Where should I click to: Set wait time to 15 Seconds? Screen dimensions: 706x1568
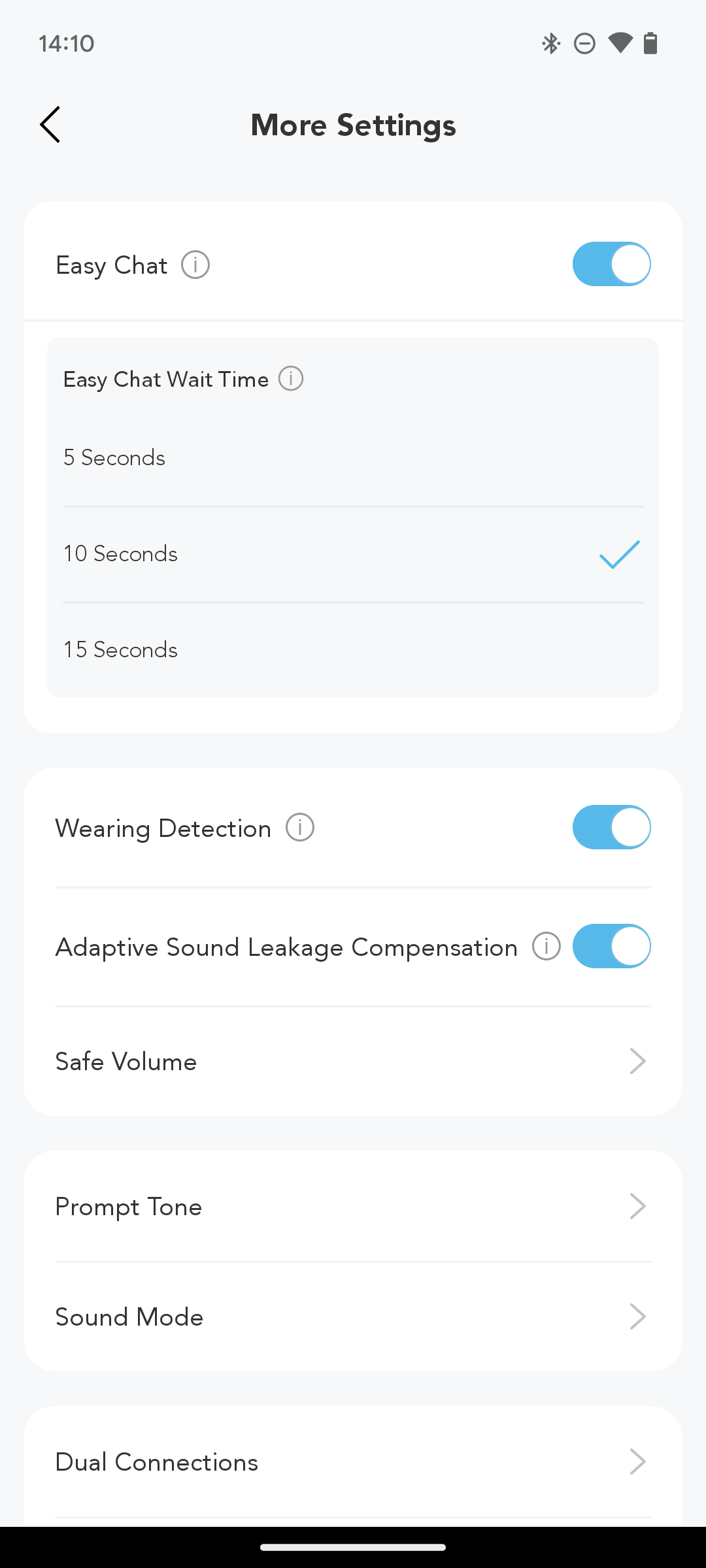pyautogui.click(x=353, y=650)
